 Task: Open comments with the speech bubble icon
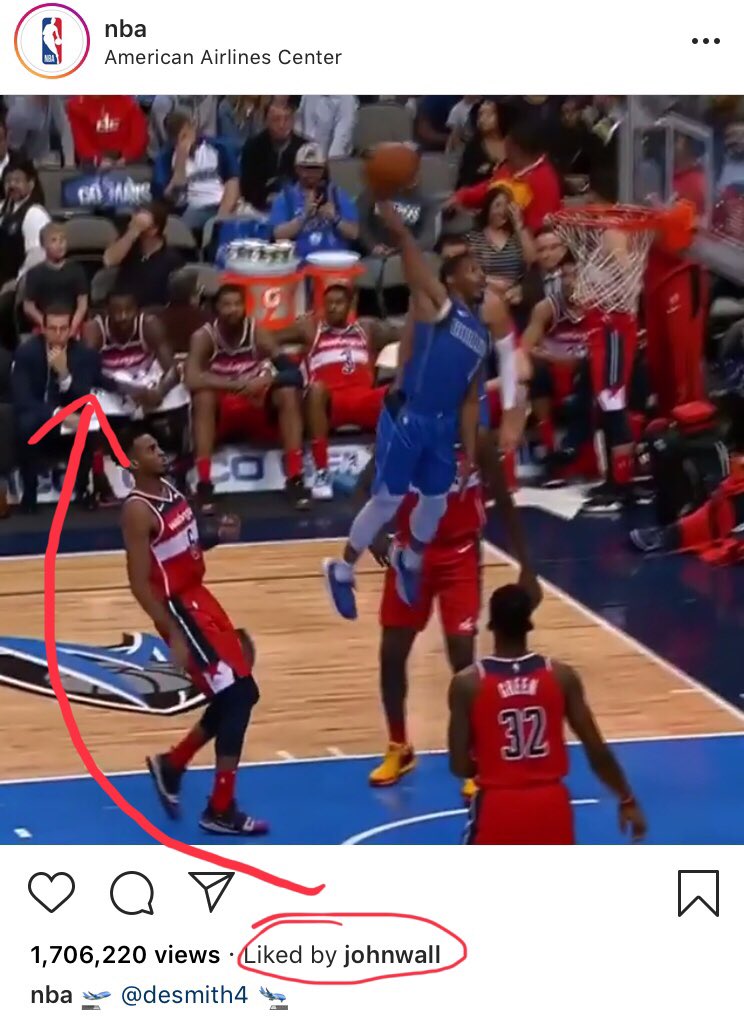coord(131,892)
